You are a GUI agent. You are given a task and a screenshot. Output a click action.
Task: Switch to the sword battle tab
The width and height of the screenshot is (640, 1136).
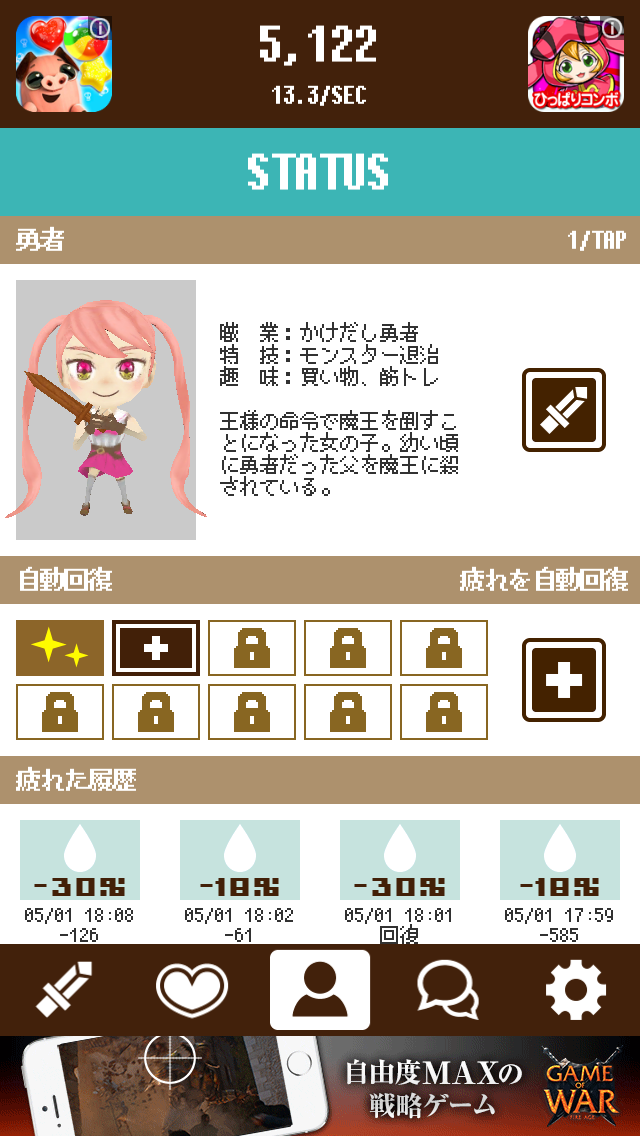(64, 990)
